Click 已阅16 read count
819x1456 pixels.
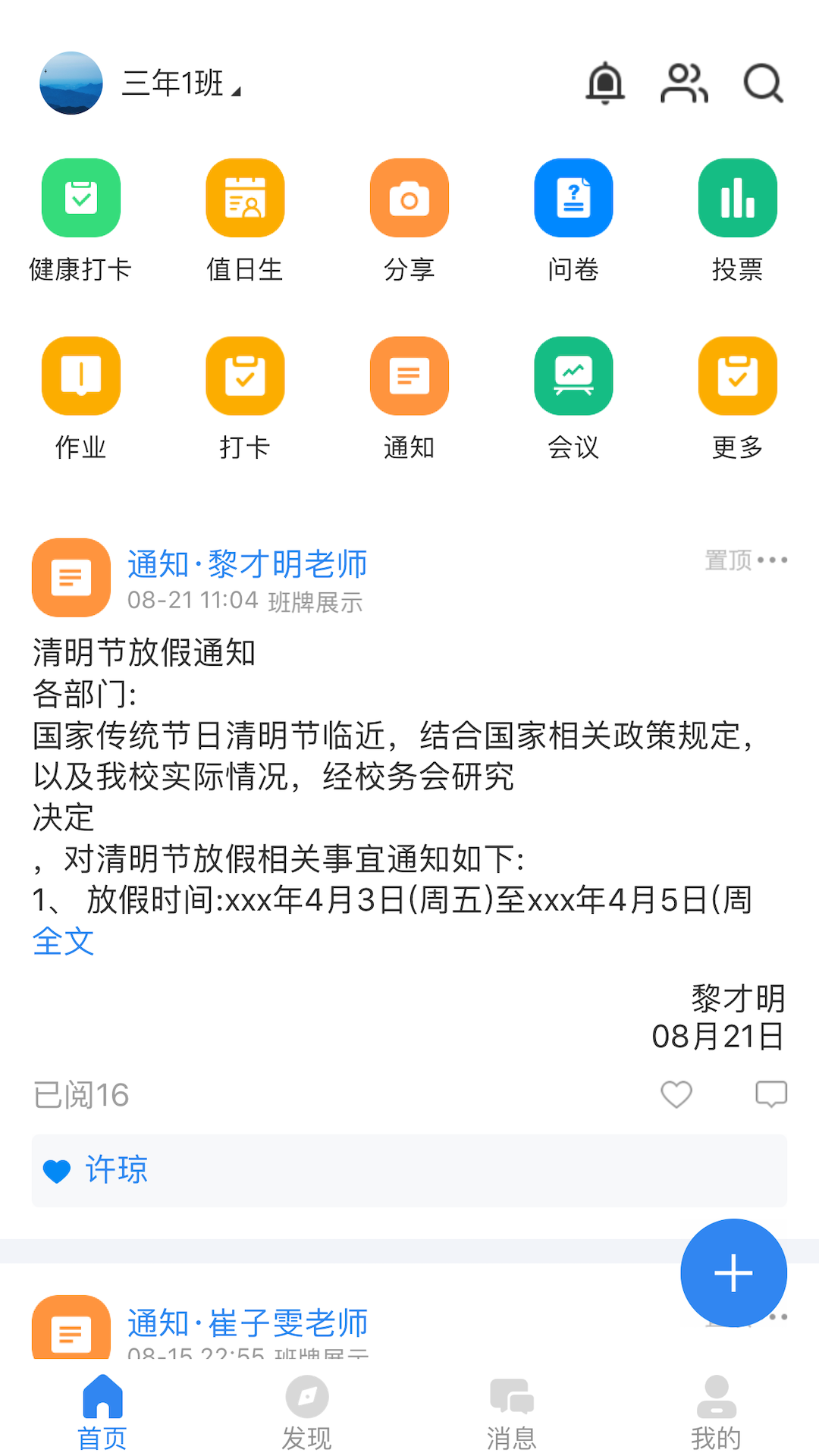pyautogui.click(x=80, y=1094)
